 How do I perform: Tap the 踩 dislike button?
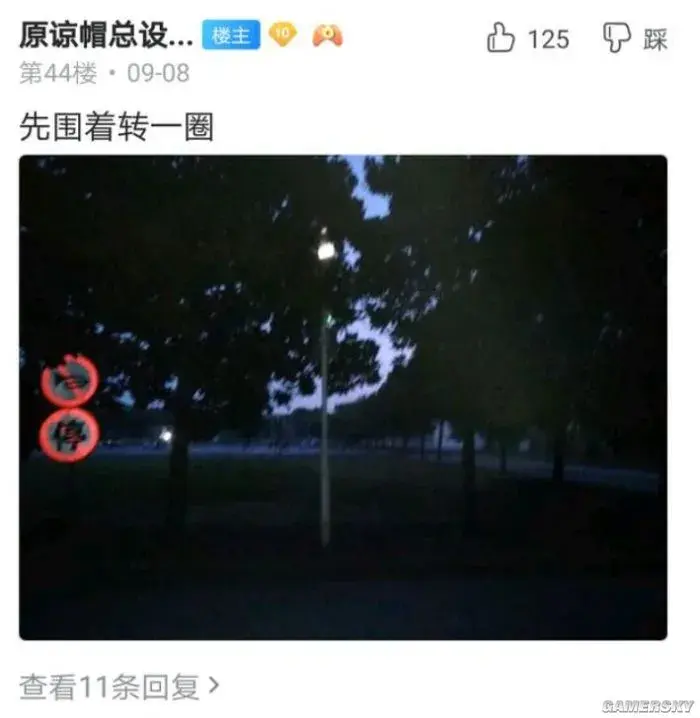click(617, 38)
